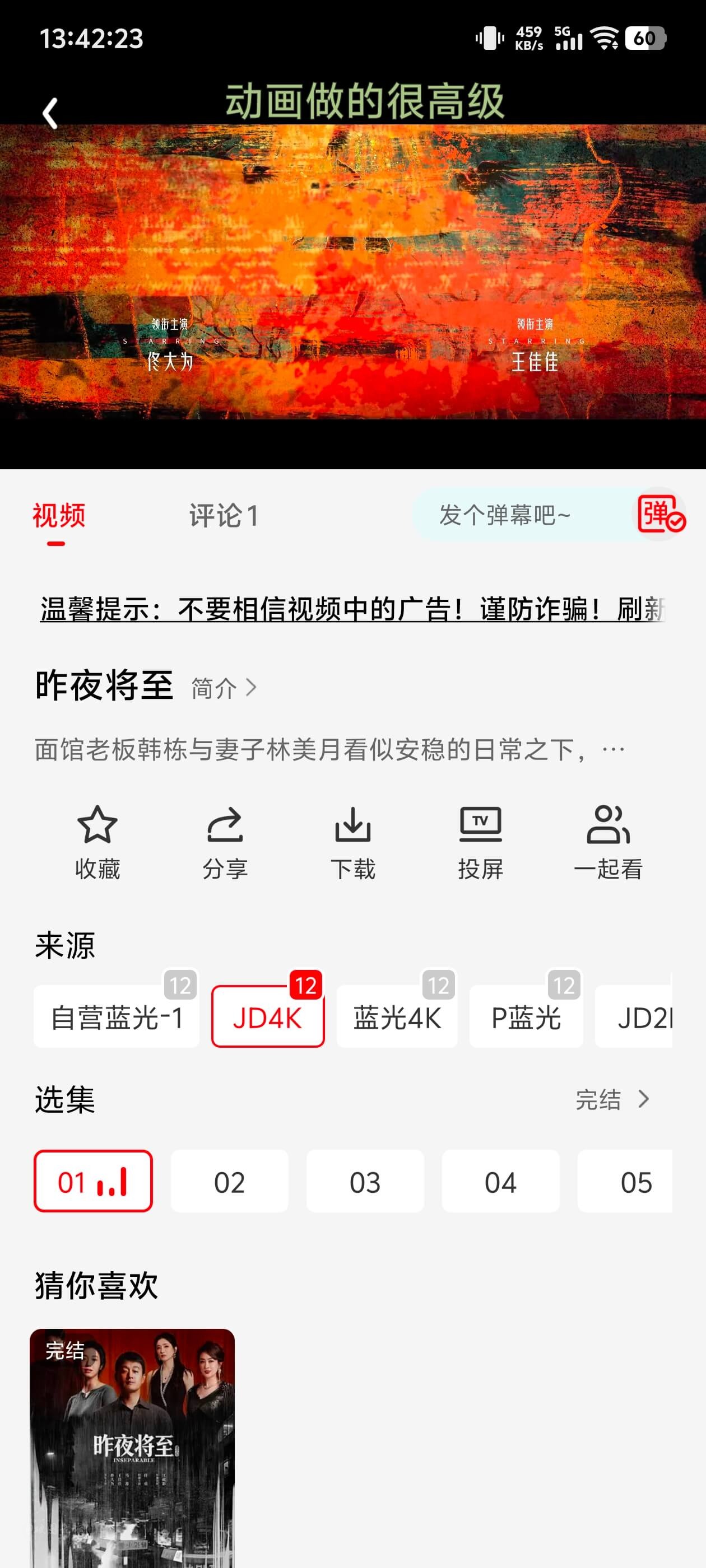
Task: Open the 简介 details
Action: [x=224, y=688]
